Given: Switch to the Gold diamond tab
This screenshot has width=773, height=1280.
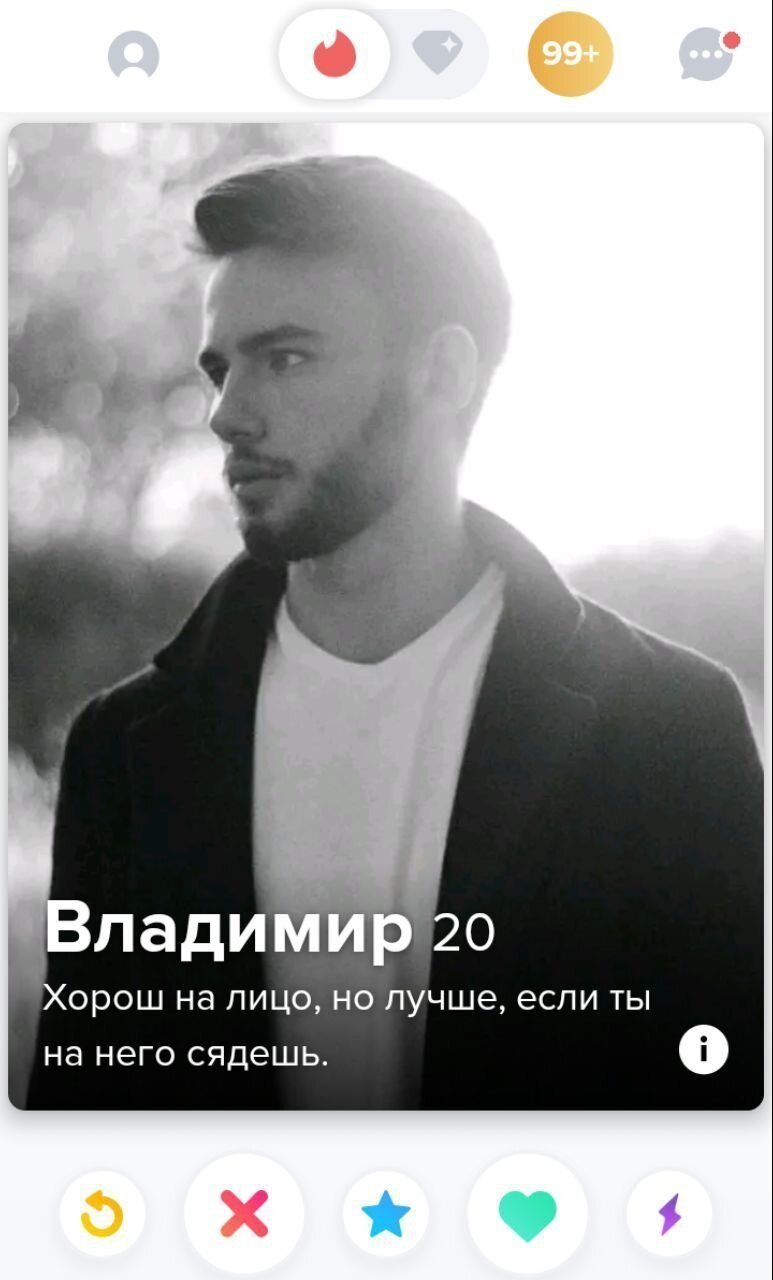Looking at the screenshot, I should click(x=437, y=54).
